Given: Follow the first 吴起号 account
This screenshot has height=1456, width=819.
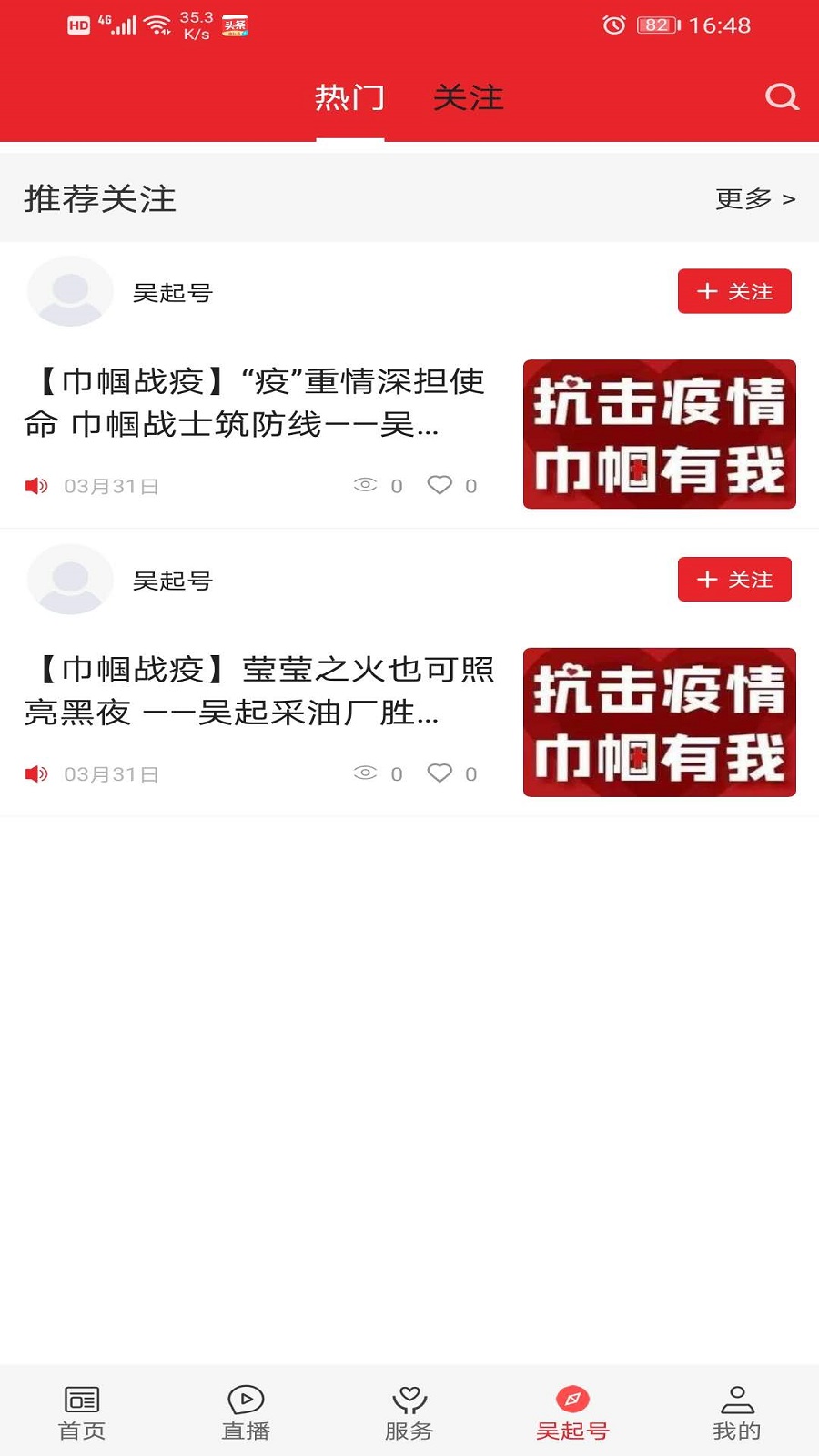Looking at the screenshot, I should pos(734,291).
